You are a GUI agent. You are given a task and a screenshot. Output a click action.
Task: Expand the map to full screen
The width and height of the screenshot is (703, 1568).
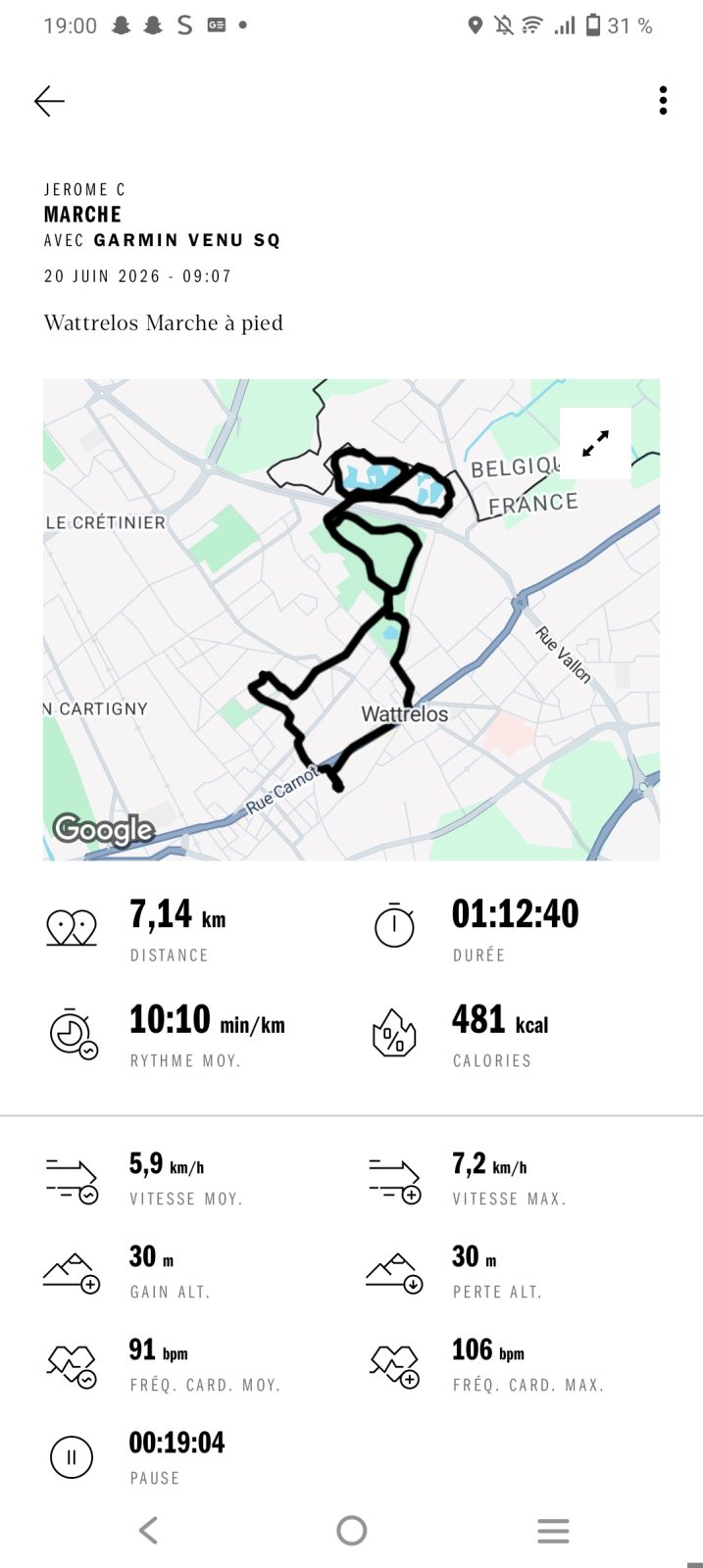click(595, 444)
